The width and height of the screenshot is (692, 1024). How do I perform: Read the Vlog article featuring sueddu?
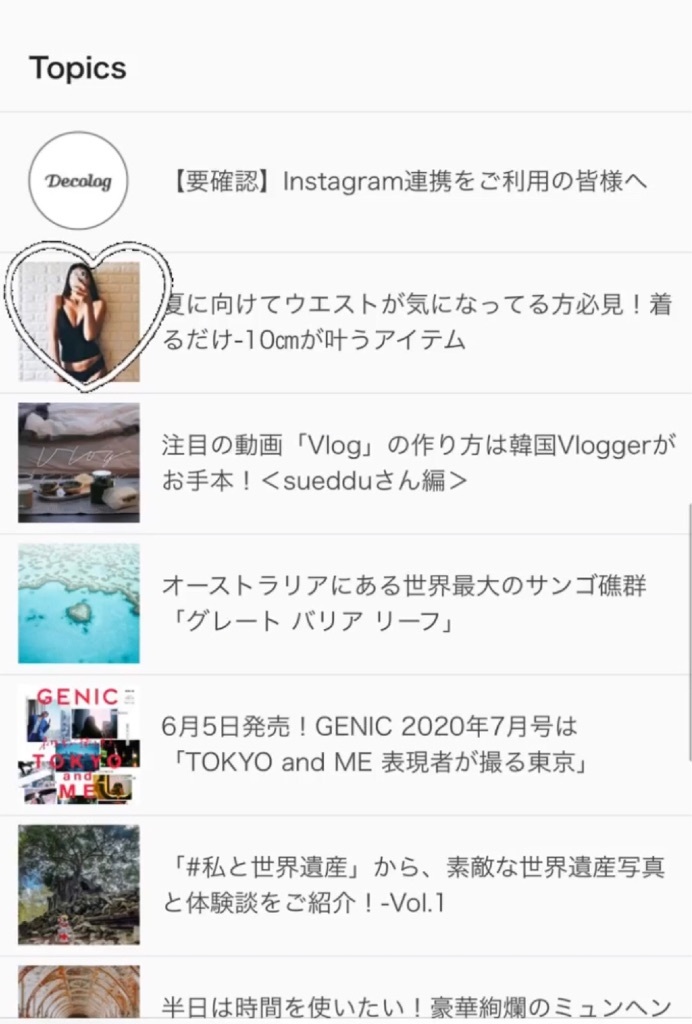418,463
